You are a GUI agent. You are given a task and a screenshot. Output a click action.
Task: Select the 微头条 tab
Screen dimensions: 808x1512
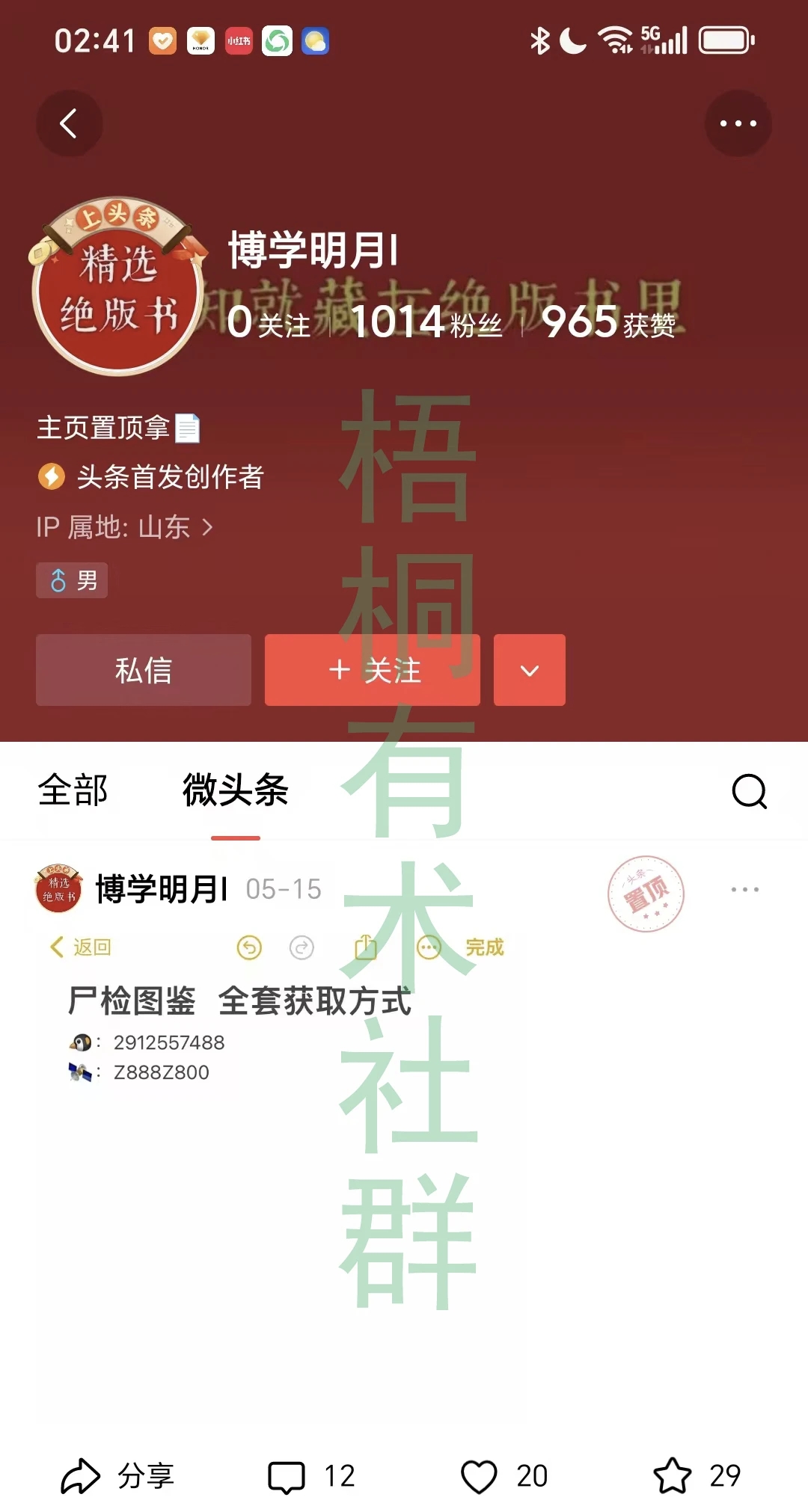pyautogui.click(x=236, y=790)
